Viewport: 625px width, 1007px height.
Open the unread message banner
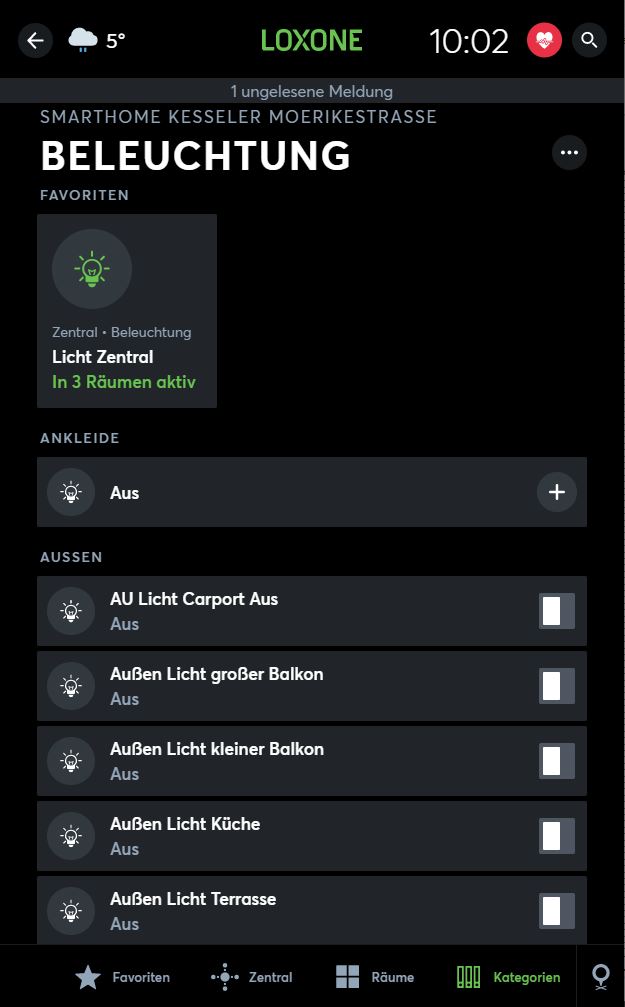[x=312, y=91]
